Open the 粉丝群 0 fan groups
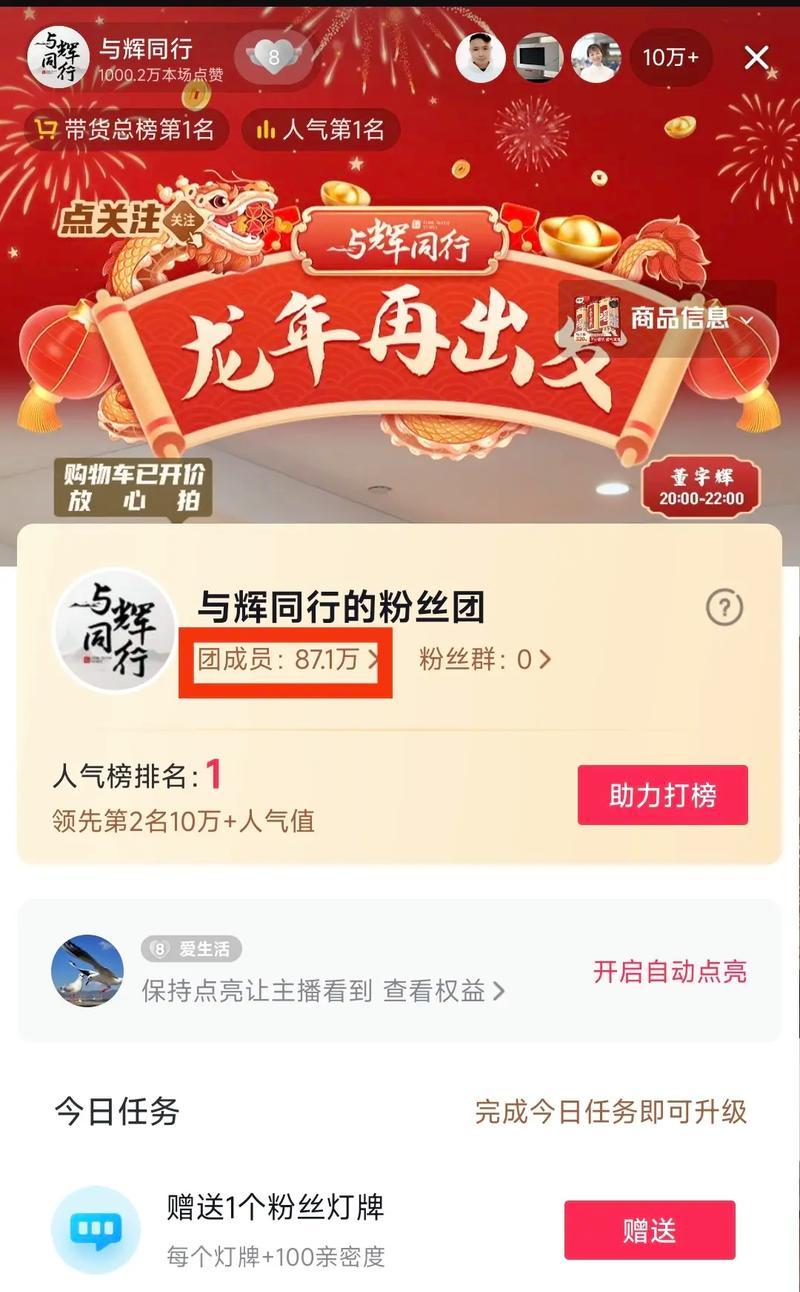The height and width of the screenshot is (1292, 800). 485,660
